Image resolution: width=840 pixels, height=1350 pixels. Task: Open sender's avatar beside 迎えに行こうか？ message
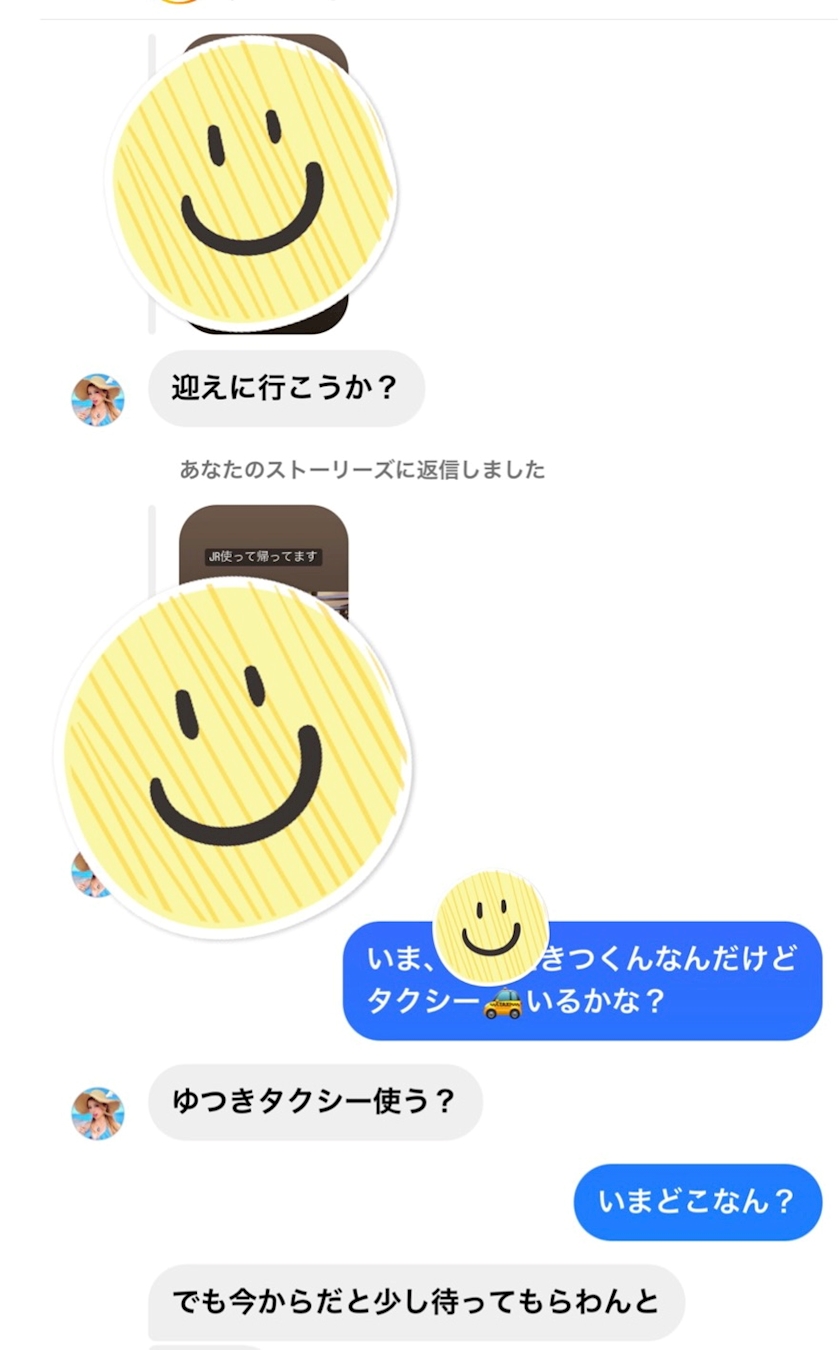98,400
